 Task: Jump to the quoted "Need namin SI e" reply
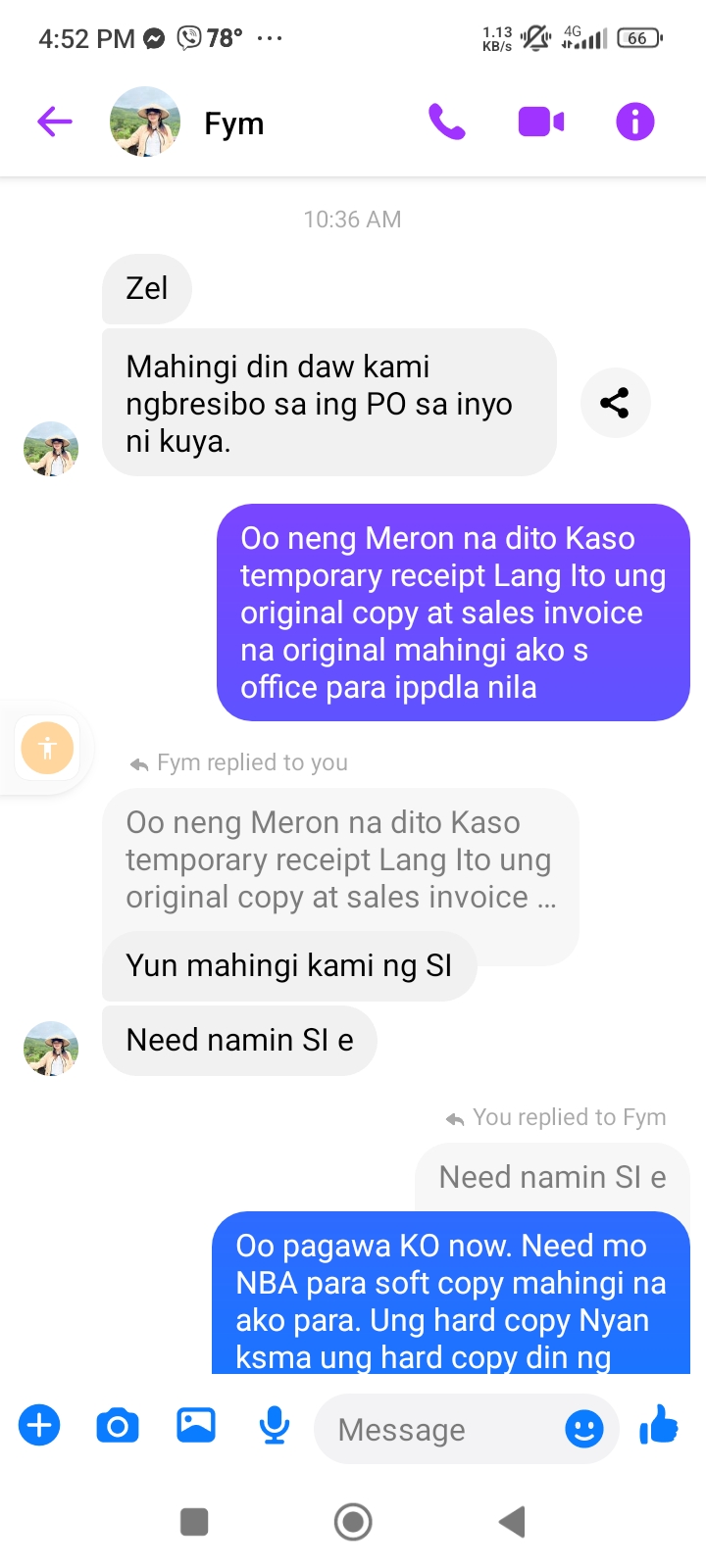pyautogui.click(x=552, y=1177)
